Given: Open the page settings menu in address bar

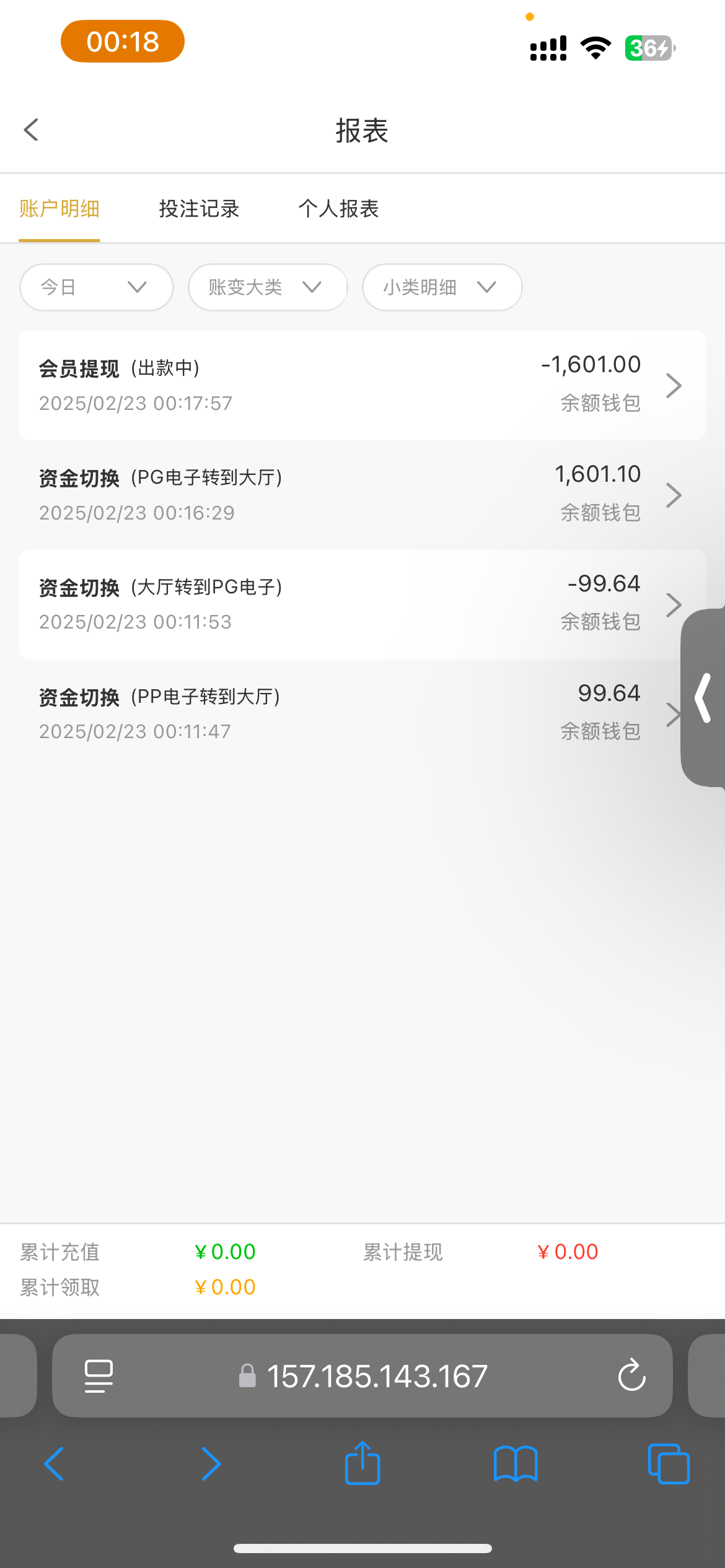Looking at the screenshot, I should [99, 1376].
